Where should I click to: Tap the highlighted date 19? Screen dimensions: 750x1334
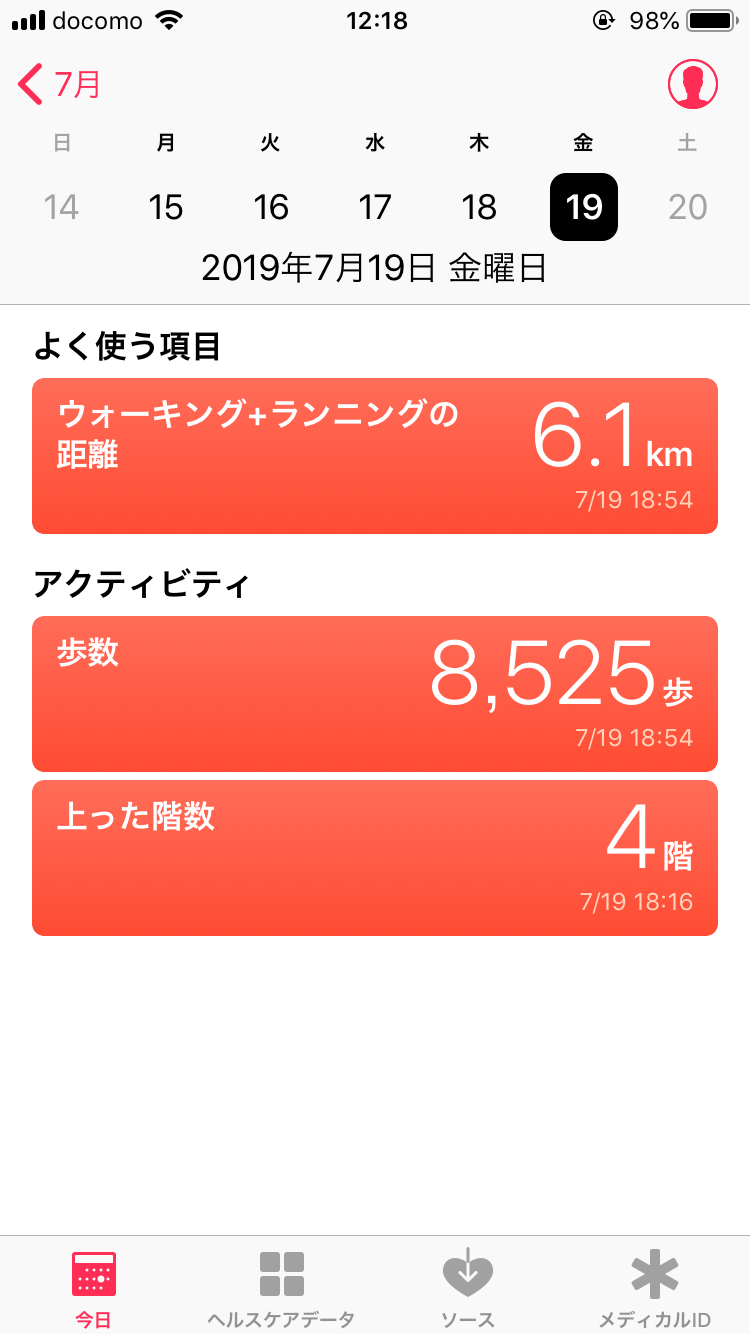click(584, 207)
